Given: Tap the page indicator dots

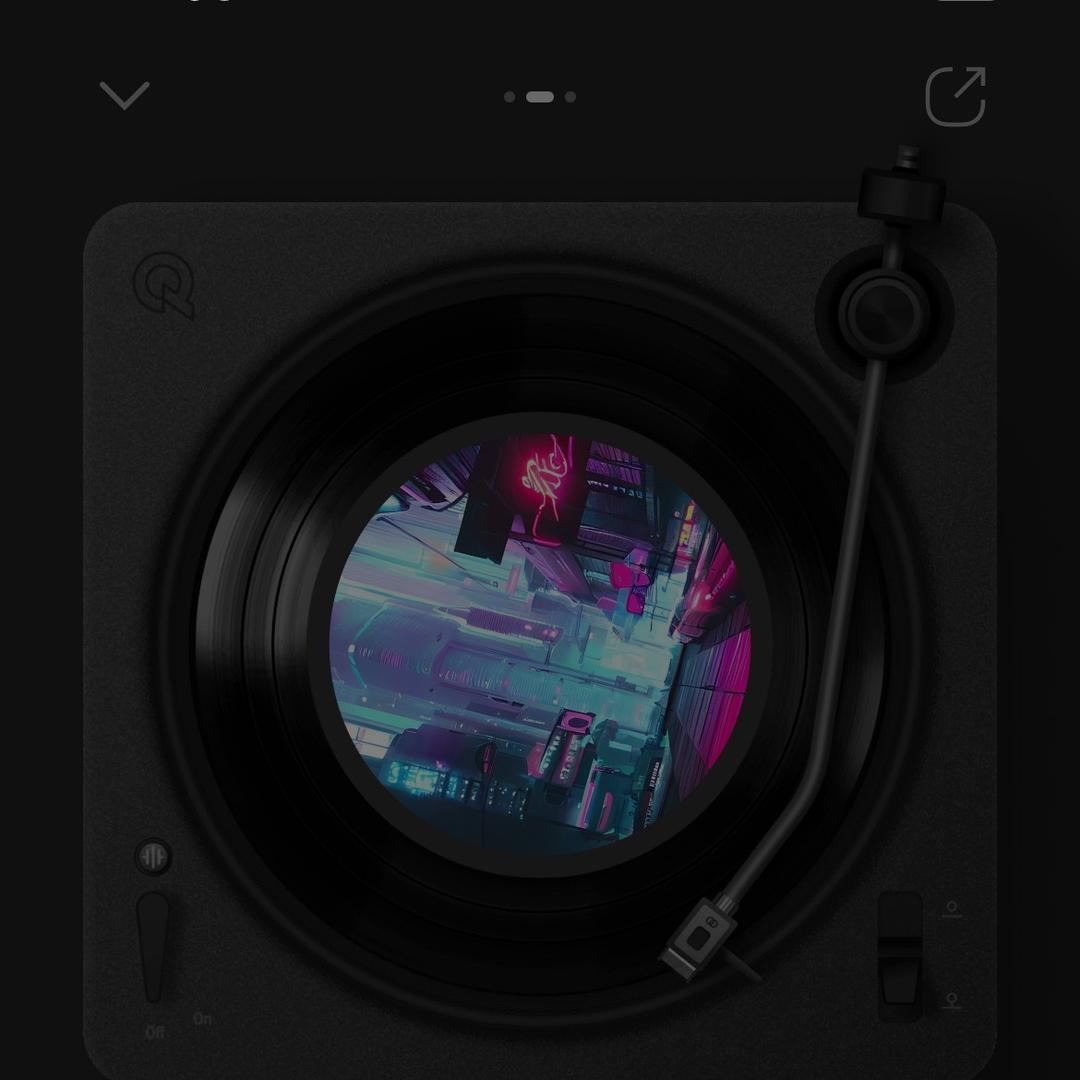Looking at the screenshot, I should click(x=540, y=97).
